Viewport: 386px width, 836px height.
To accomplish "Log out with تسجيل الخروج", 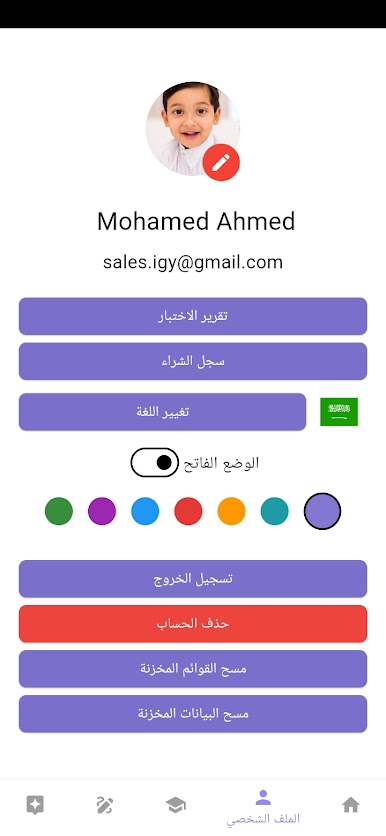I will click(193, 578).
